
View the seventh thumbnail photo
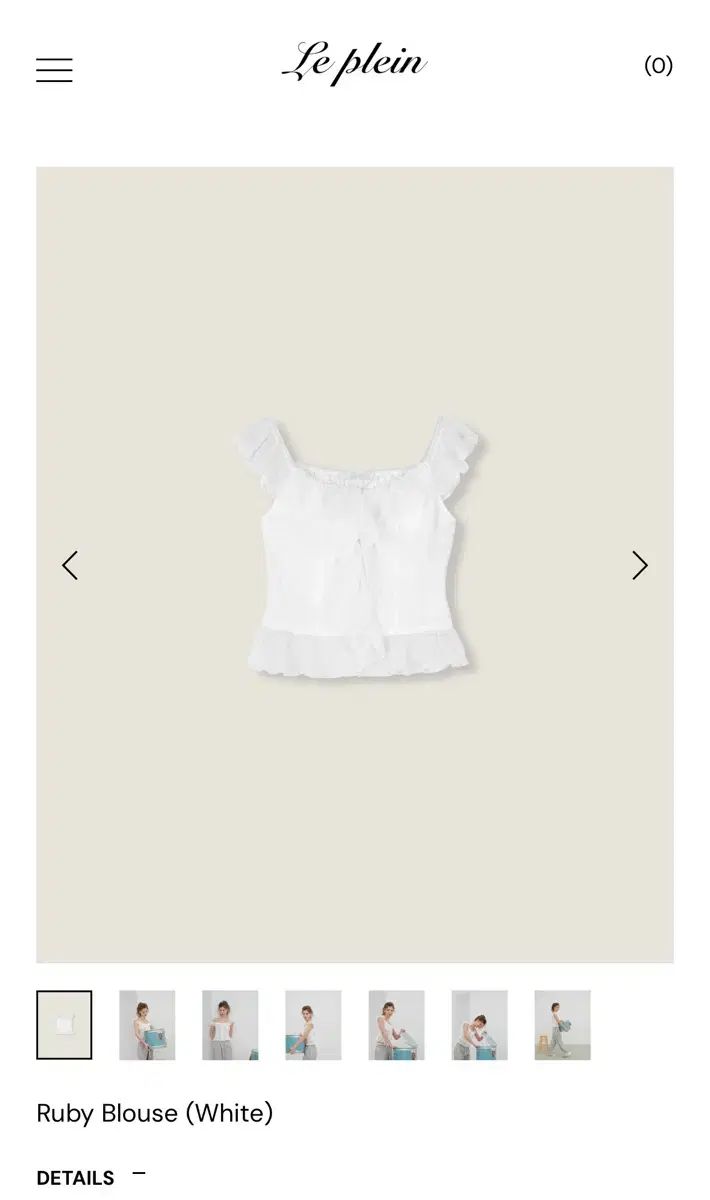click(562, 1025)
